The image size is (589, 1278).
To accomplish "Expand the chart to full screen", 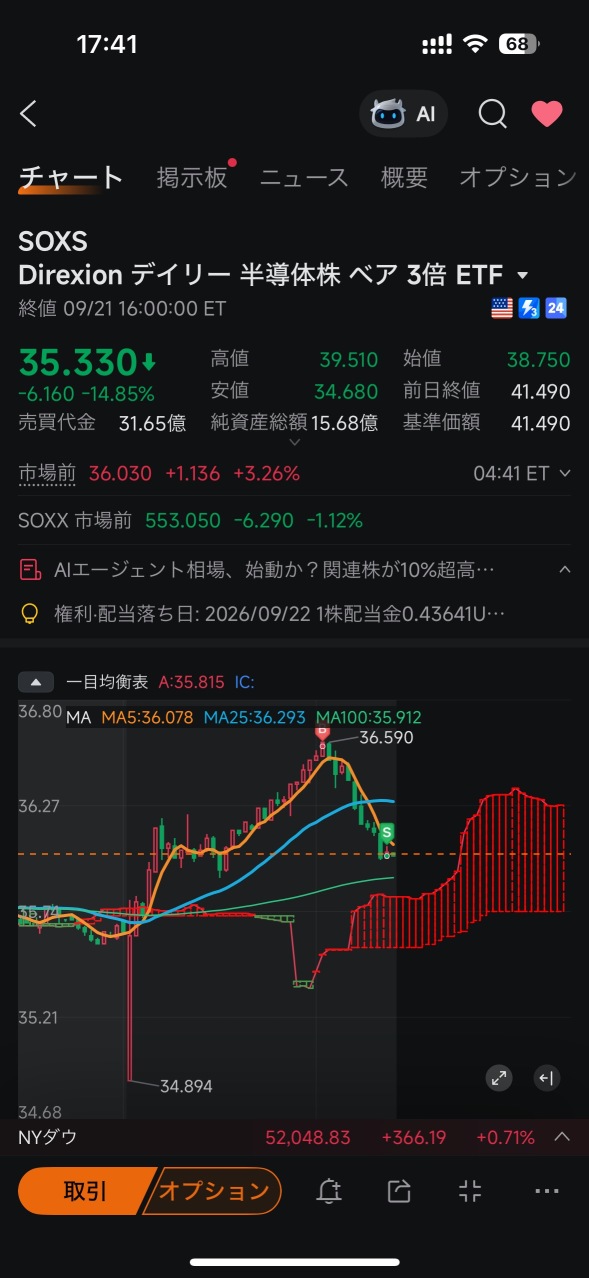I will [x=498, y=1078].
